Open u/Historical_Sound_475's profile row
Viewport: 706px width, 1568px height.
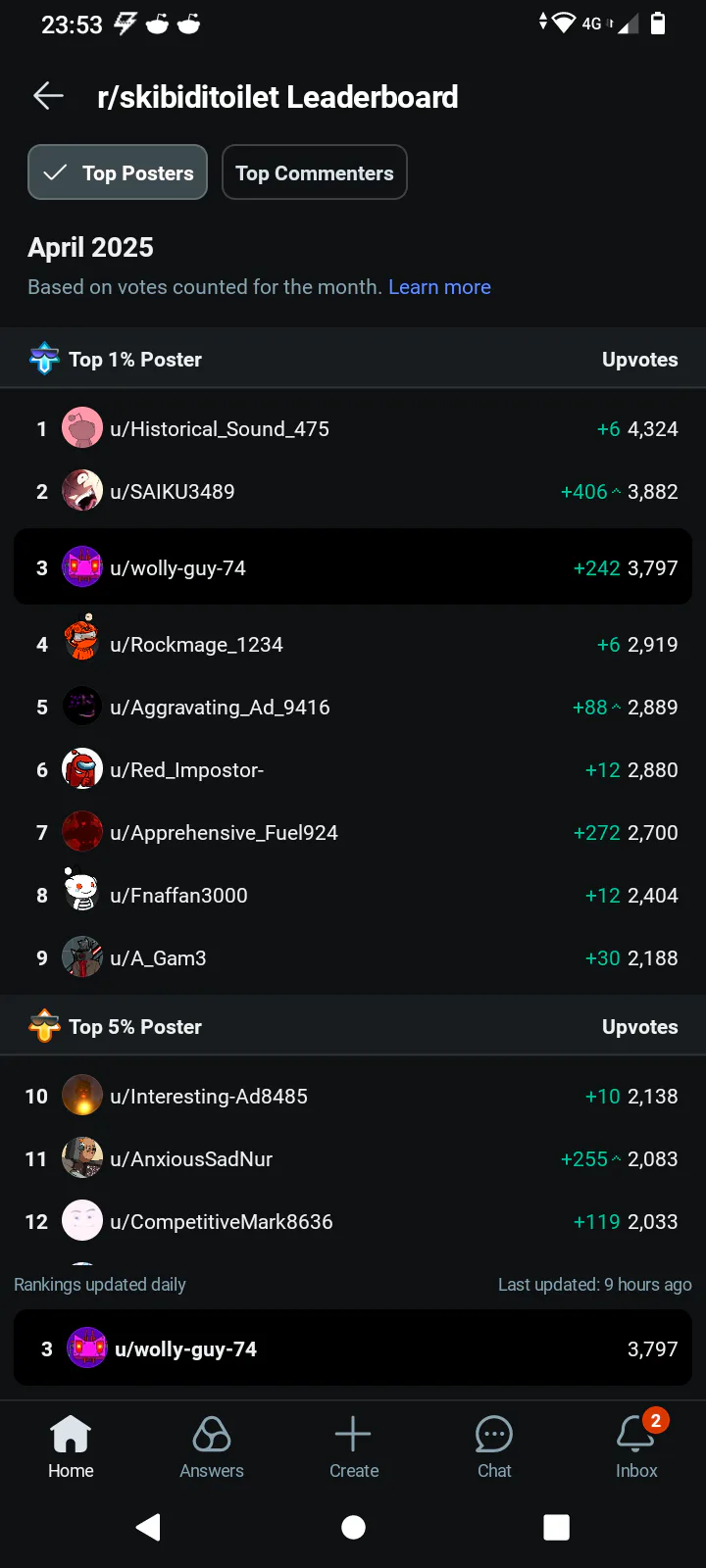tap(353, 429)
